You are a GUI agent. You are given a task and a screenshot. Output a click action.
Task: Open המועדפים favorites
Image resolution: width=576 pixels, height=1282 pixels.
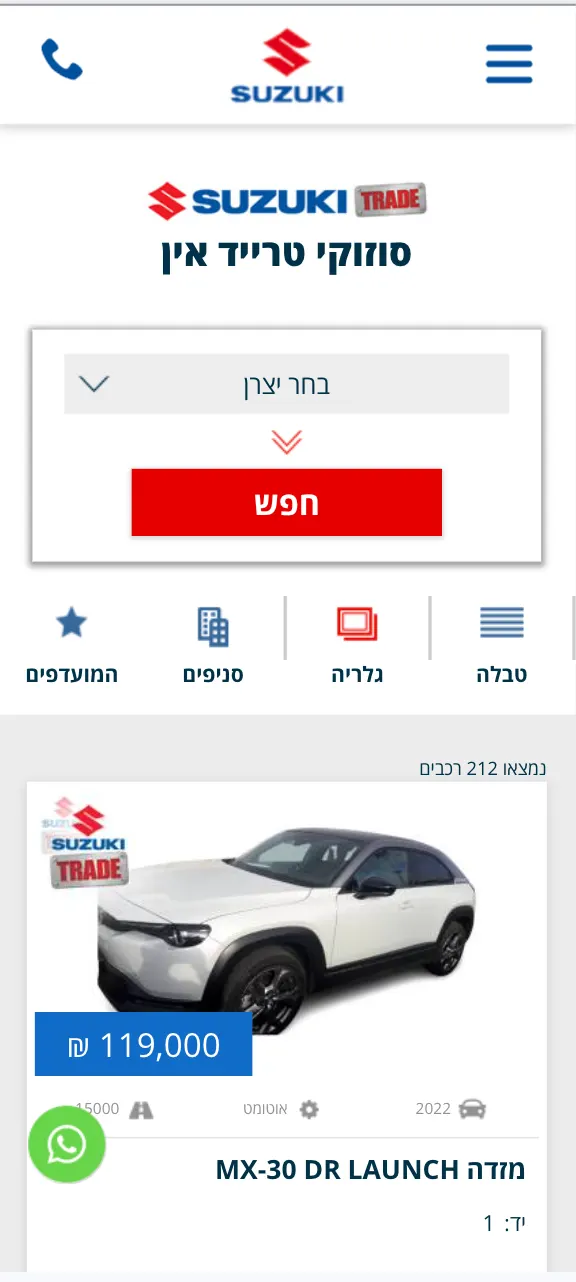click(72, 645)
